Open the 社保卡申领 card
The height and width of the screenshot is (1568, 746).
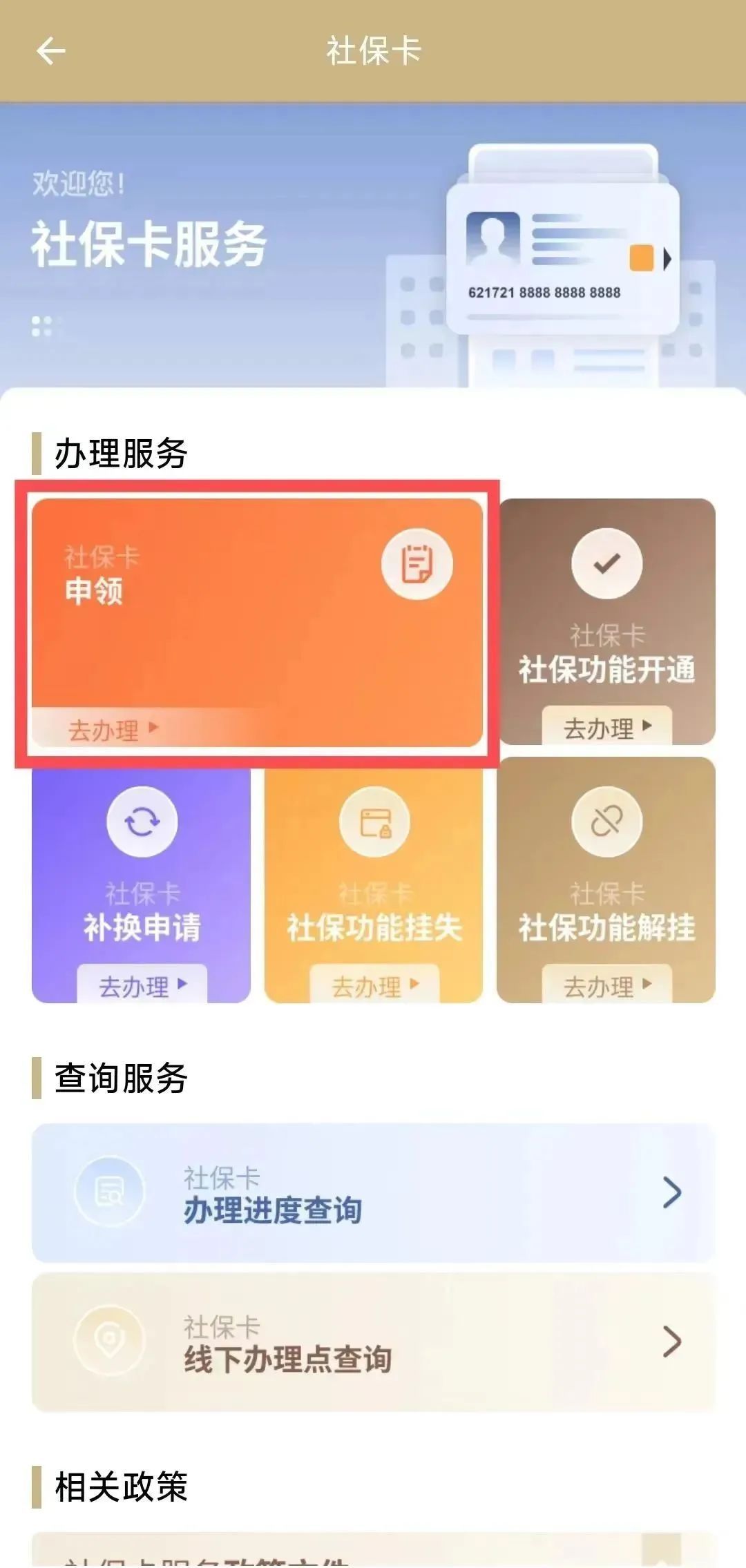(256, 622)
